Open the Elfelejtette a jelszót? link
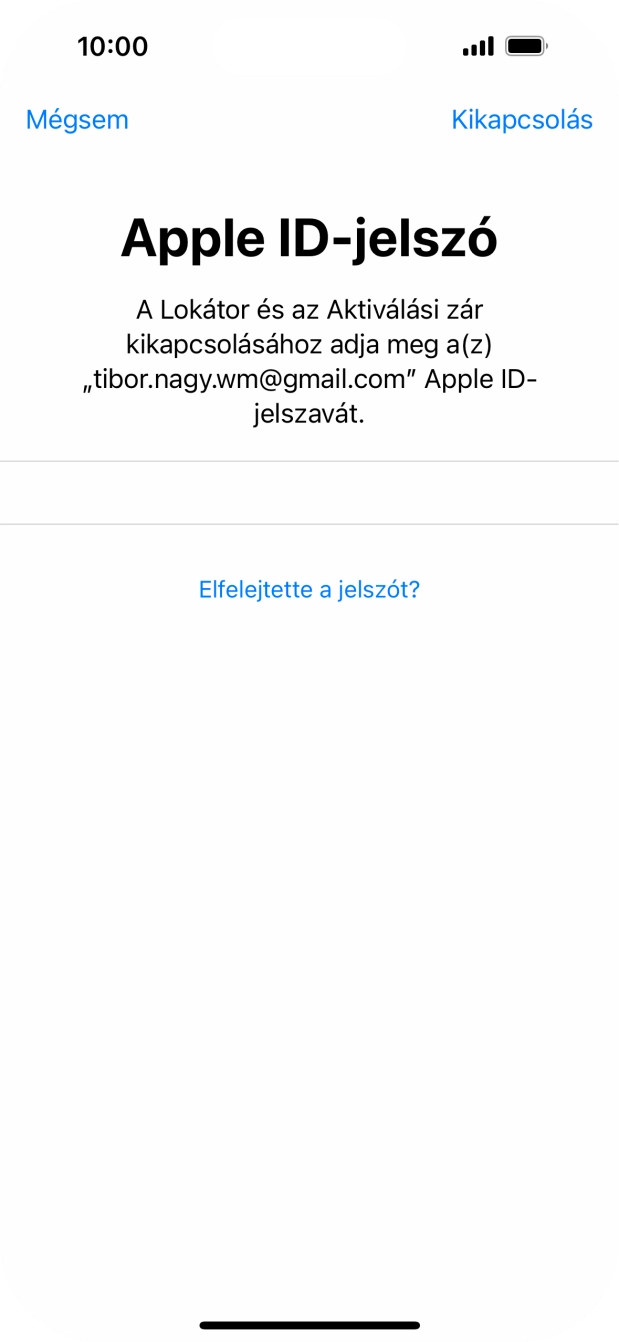The image size is (619, 1342). 309,589
